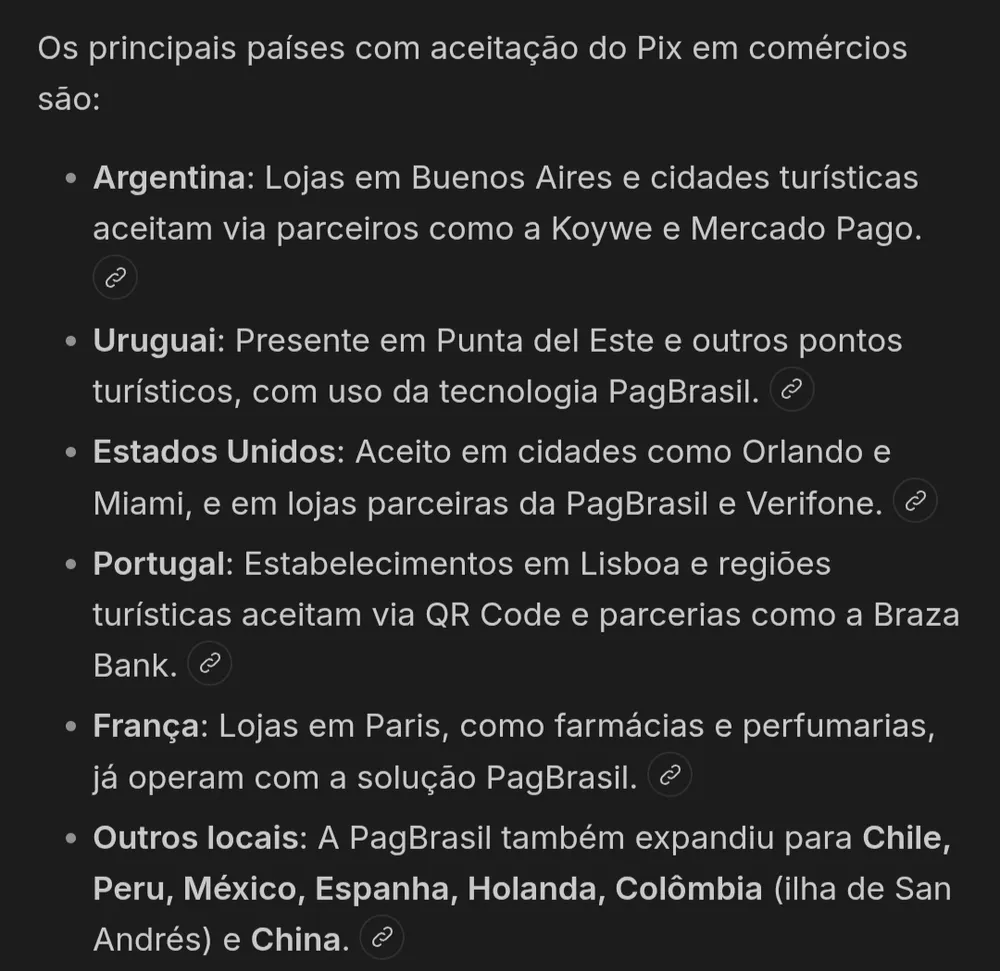View the citation link for Uruguai

791,391
